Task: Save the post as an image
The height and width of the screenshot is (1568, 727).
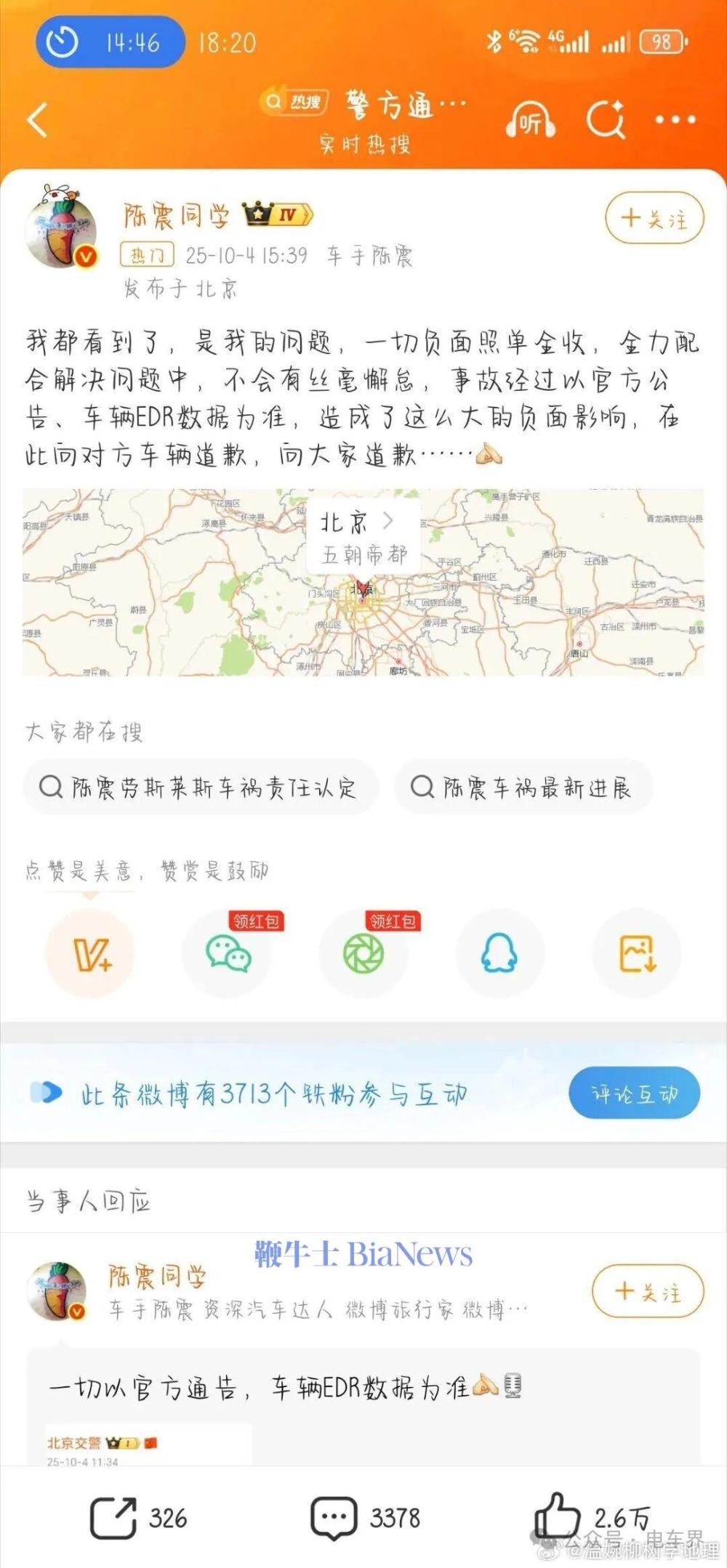Action: point(637,953)
